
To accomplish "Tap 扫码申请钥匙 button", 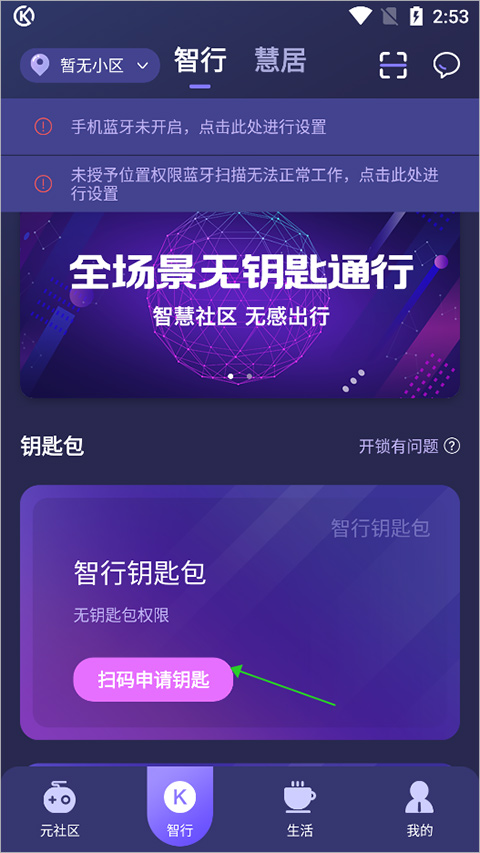I will coord(153,679).
